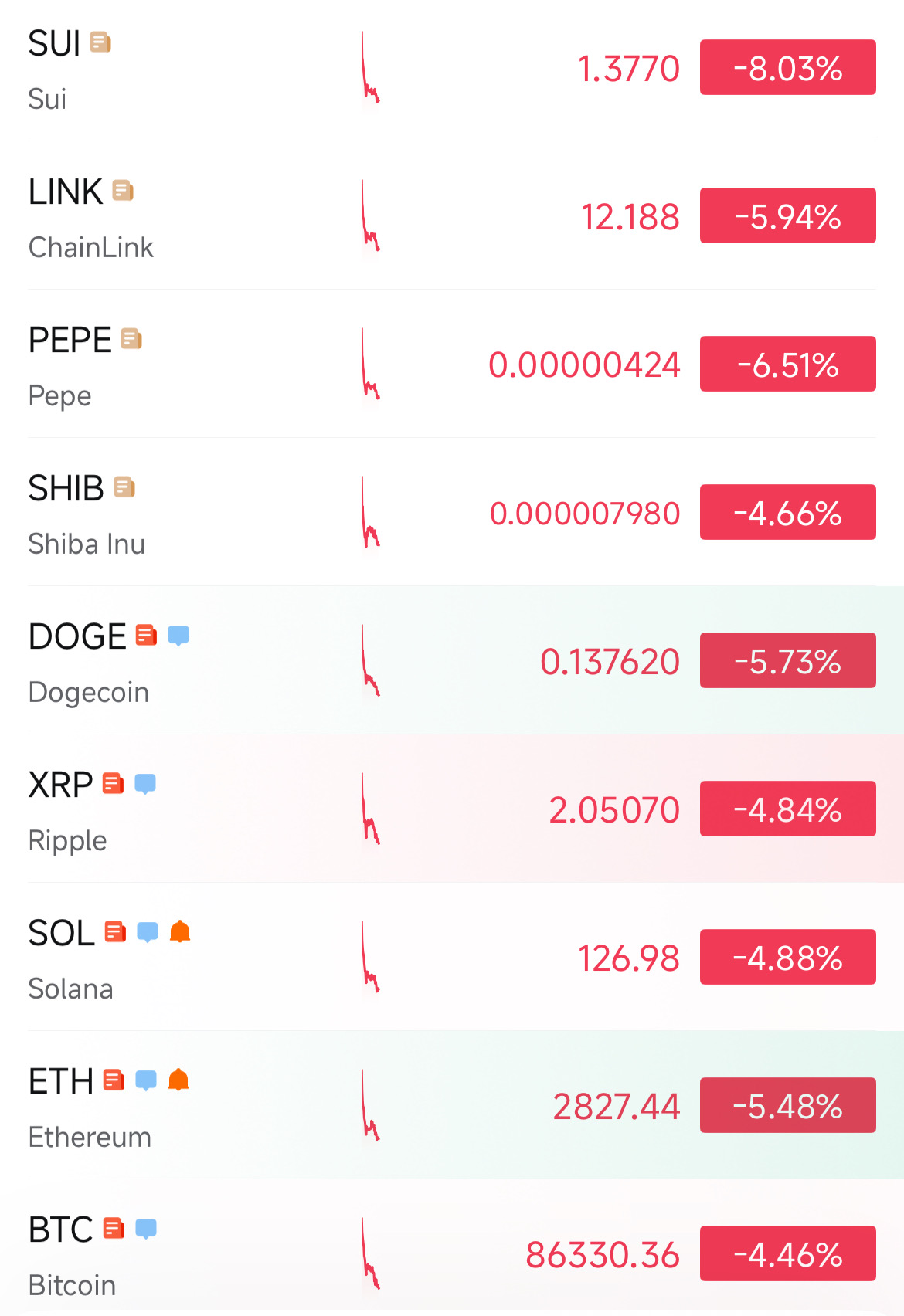Viewport: 904px width, 1316px height.
Task: Click the news icon beside LINK
Action: point(122,192)
